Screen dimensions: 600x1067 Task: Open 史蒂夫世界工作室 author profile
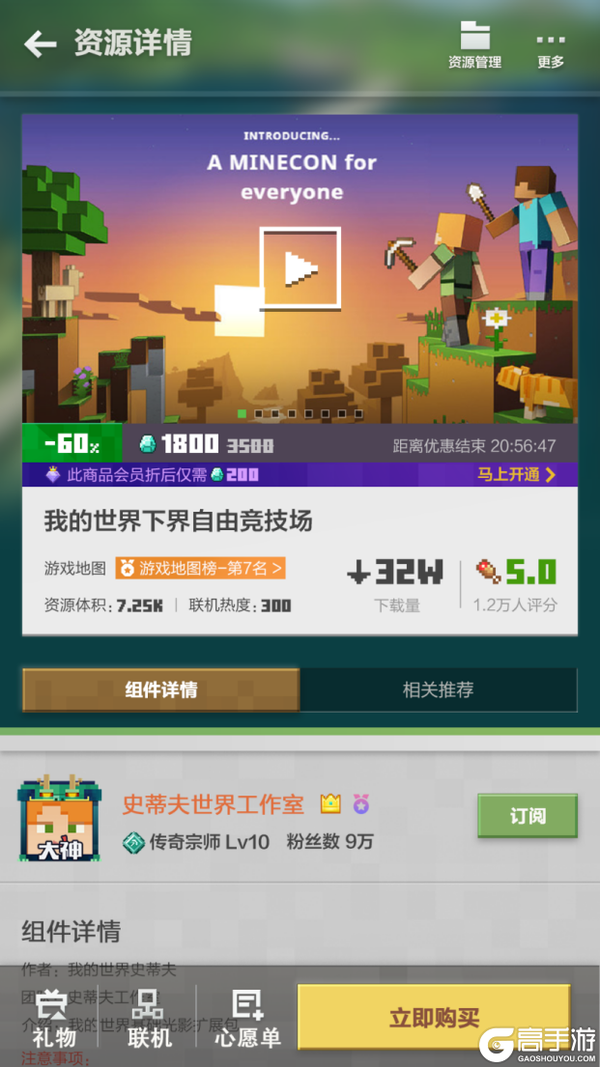213,804
